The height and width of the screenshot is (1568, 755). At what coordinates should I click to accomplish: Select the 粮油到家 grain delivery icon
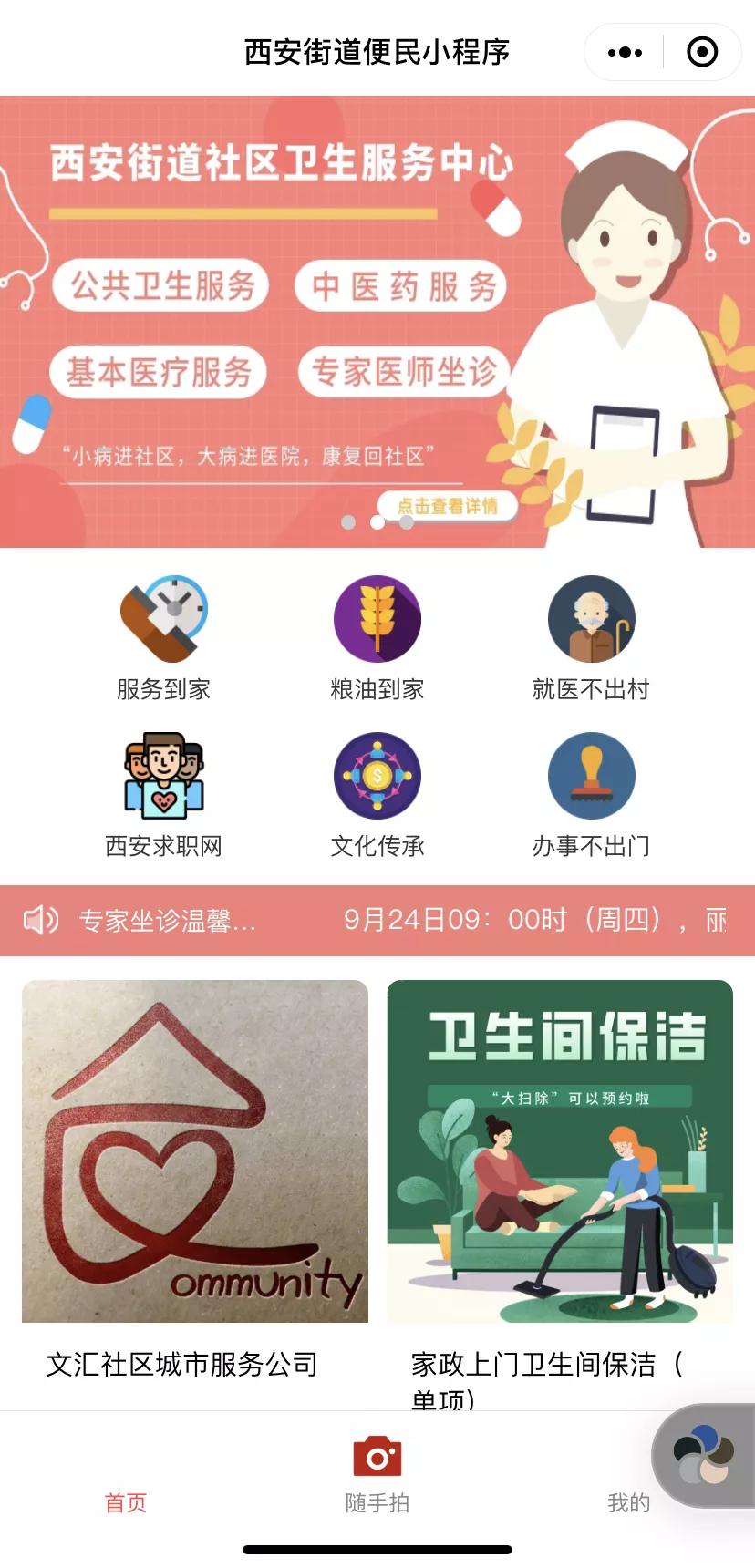[377, 618]
